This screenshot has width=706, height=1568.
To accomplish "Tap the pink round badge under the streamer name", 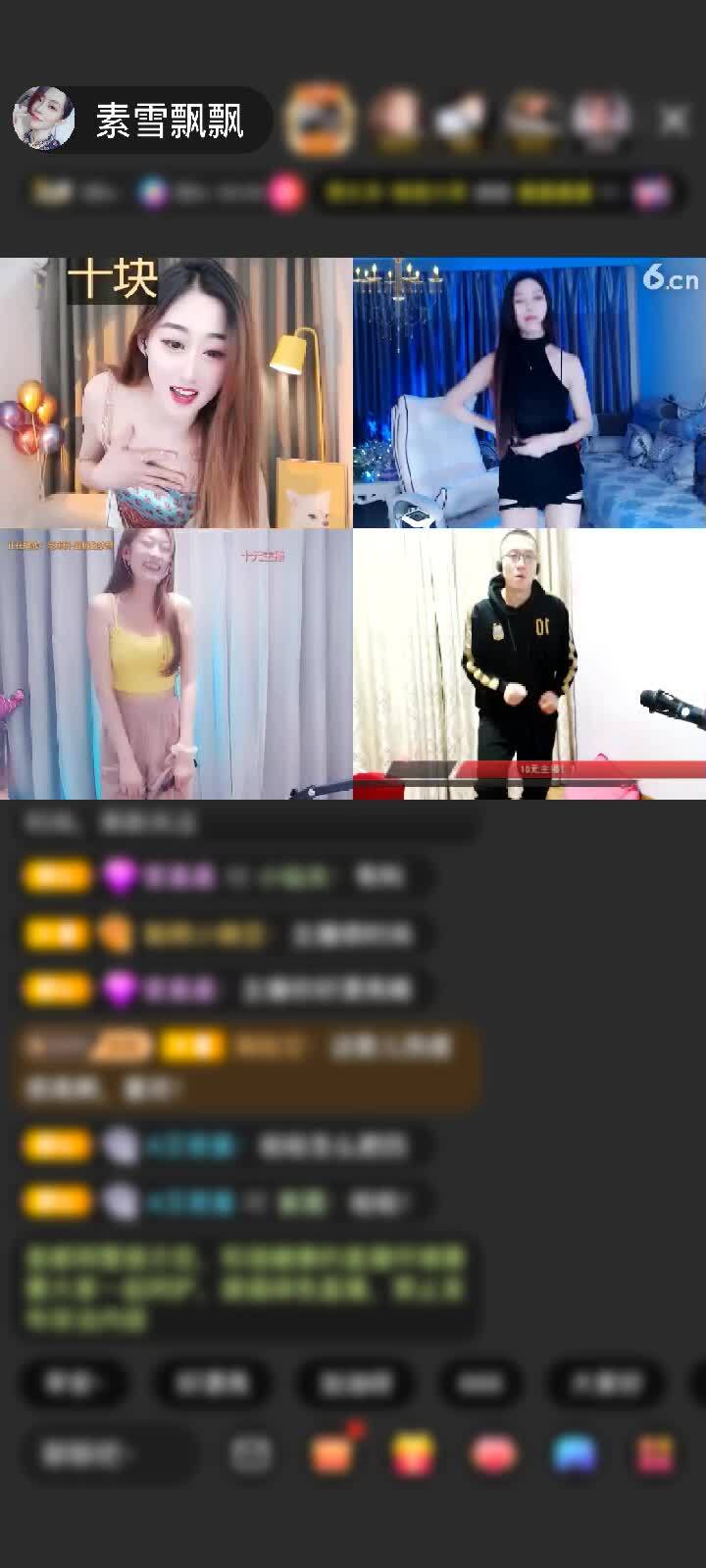I will 285,193.
